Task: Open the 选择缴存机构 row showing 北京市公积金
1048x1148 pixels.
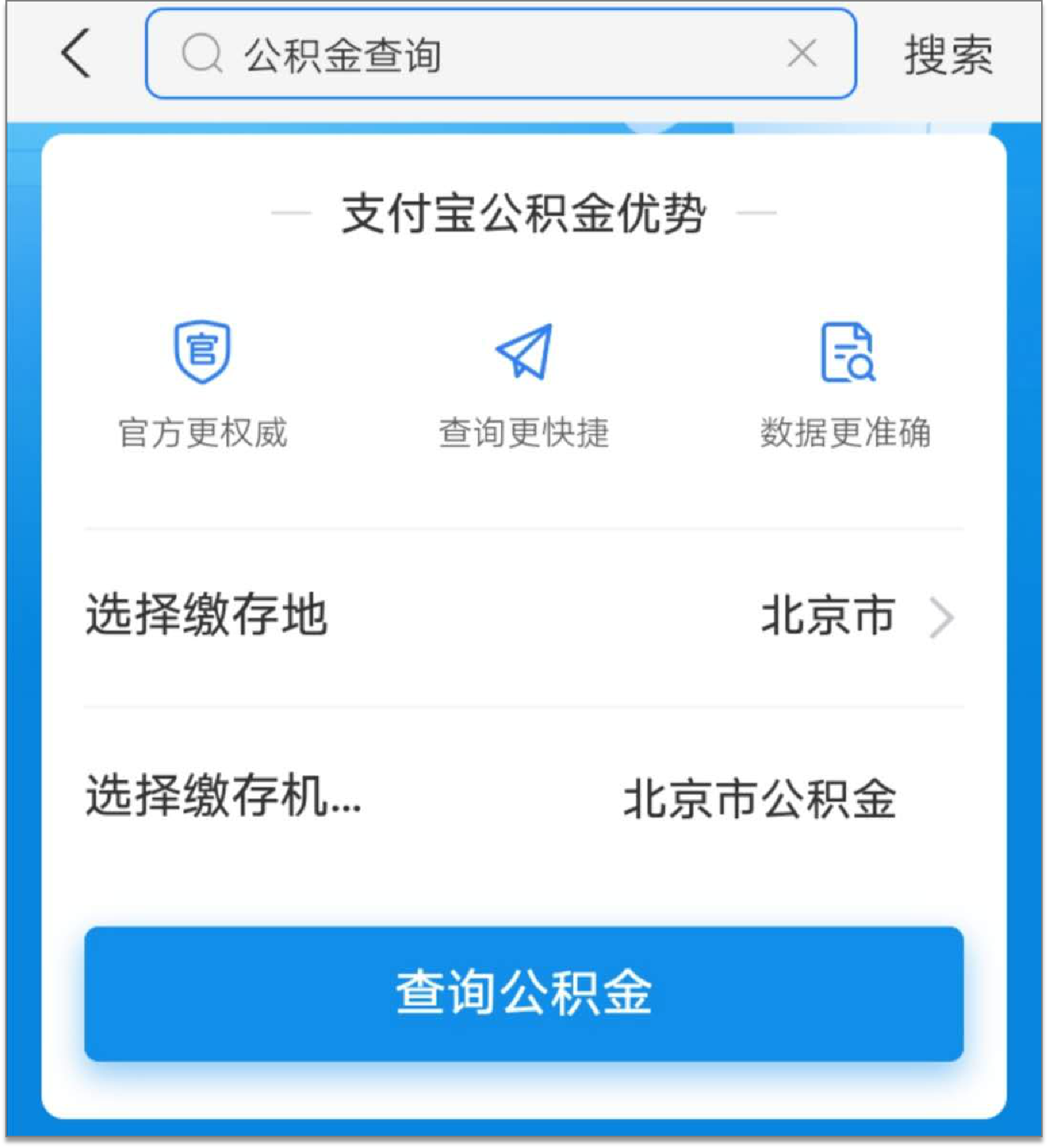Action: point(523,797)
